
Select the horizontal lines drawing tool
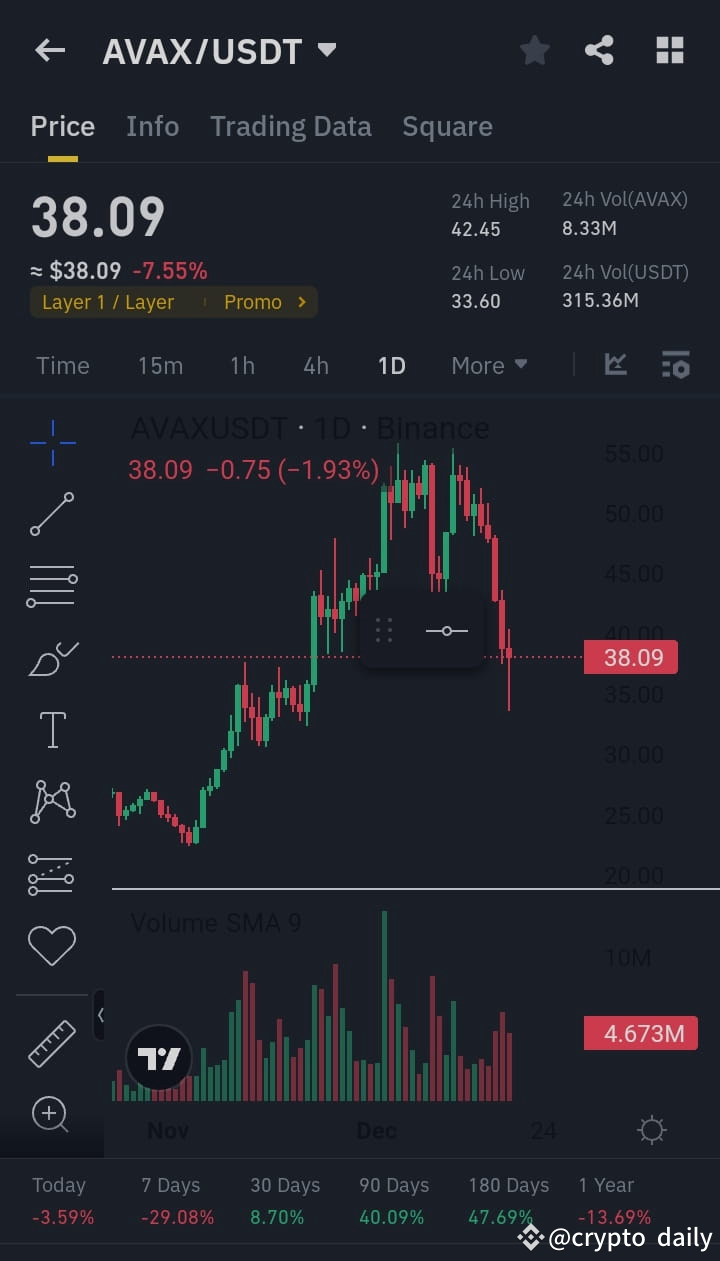[x=52, y=585]
